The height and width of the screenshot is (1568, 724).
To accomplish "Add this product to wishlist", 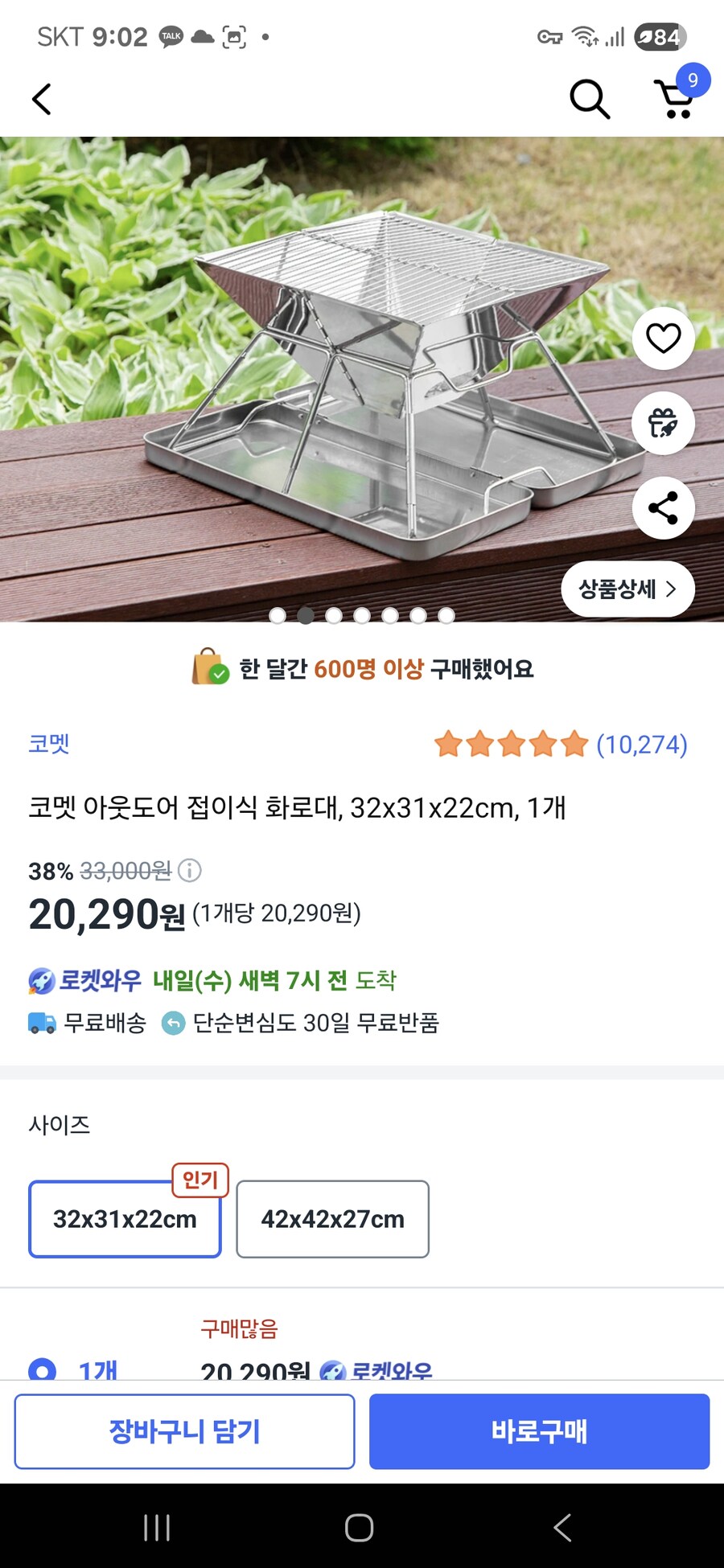I will click(x=663, y=339).
